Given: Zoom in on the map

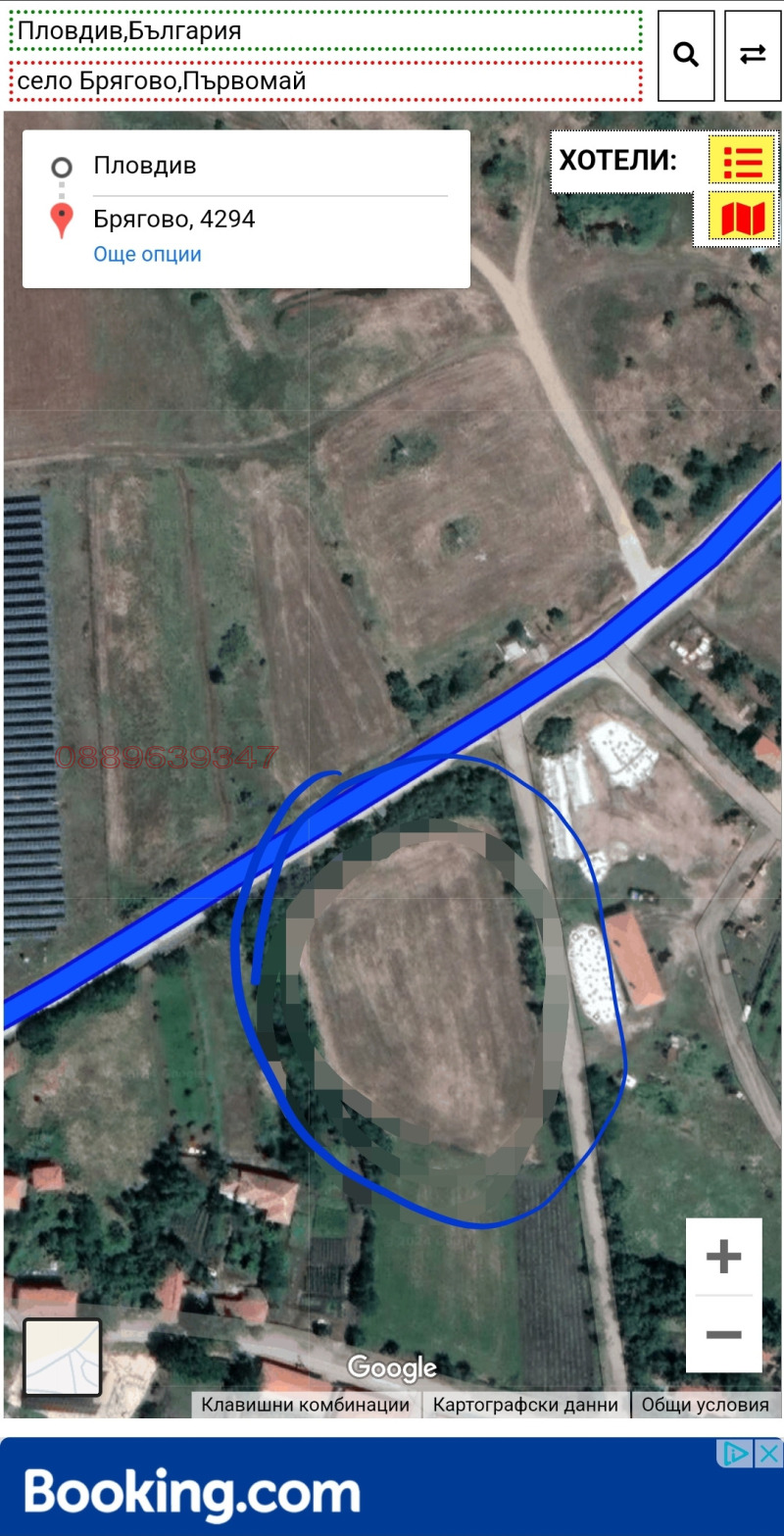Looking at the screenshot, I should coord(723,1257).
